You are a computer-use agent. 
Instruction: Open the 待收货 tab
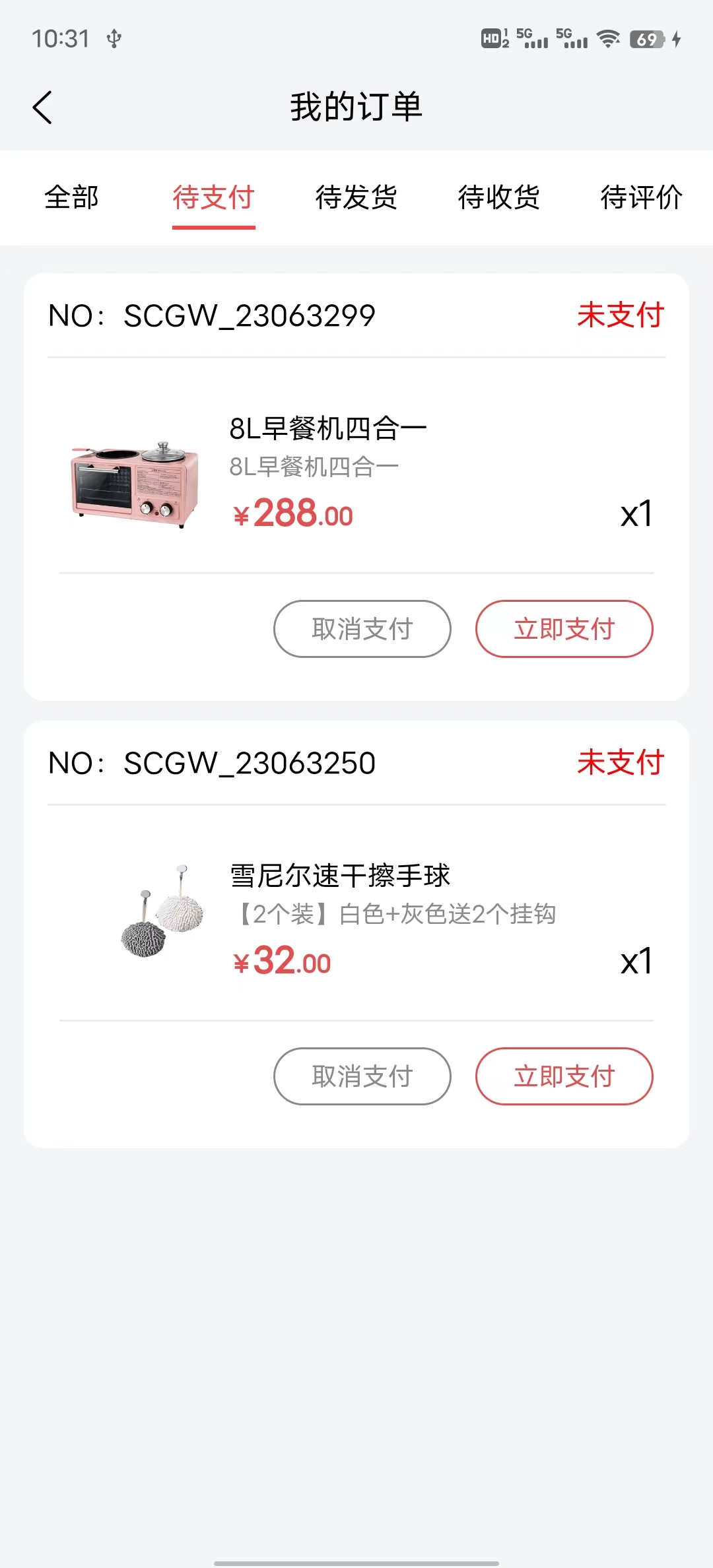pyautogui.click(x=498, y=197)
